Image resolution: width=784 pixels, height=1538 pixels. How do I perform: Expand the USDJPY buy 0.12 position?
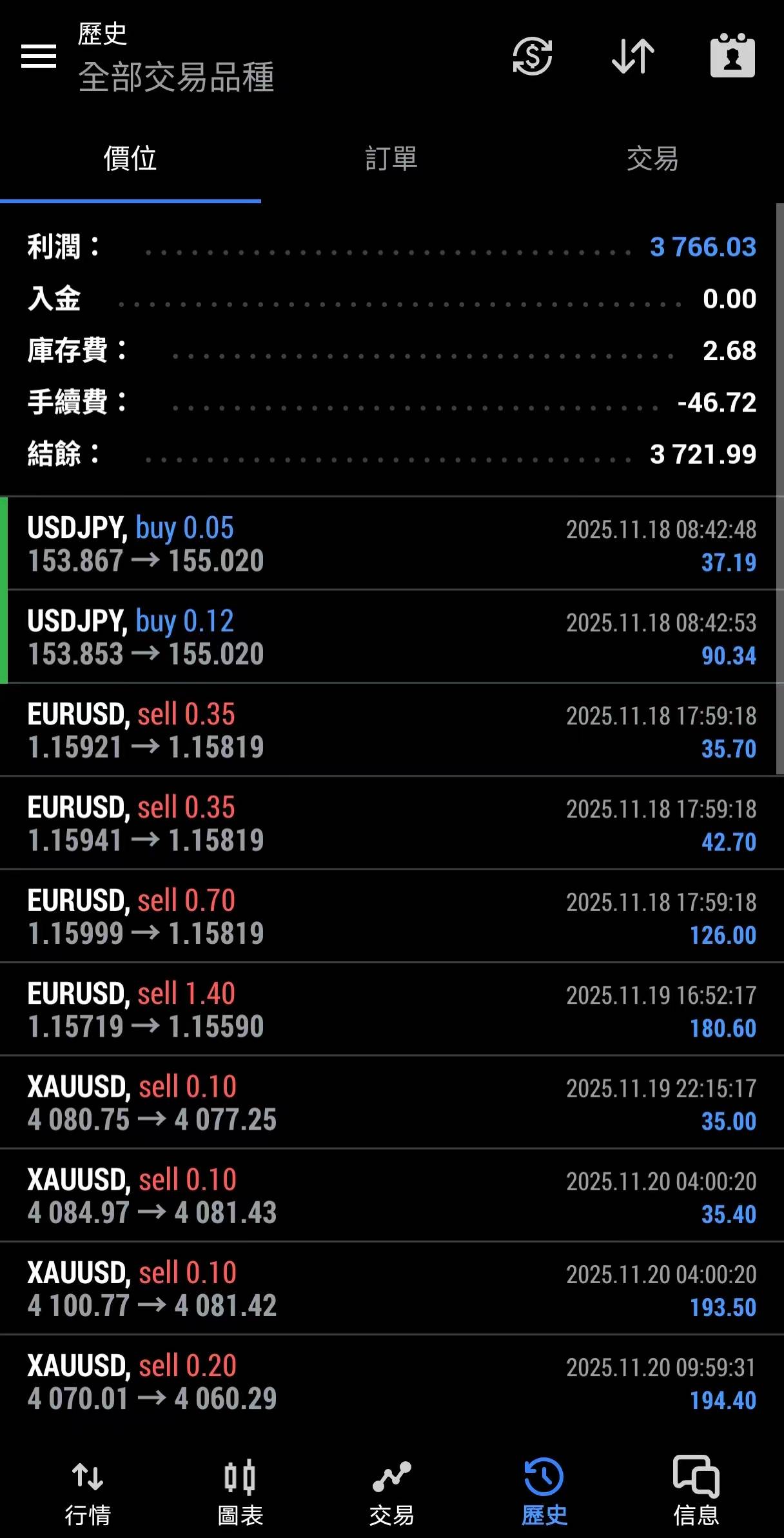click(x=391, y=637)
